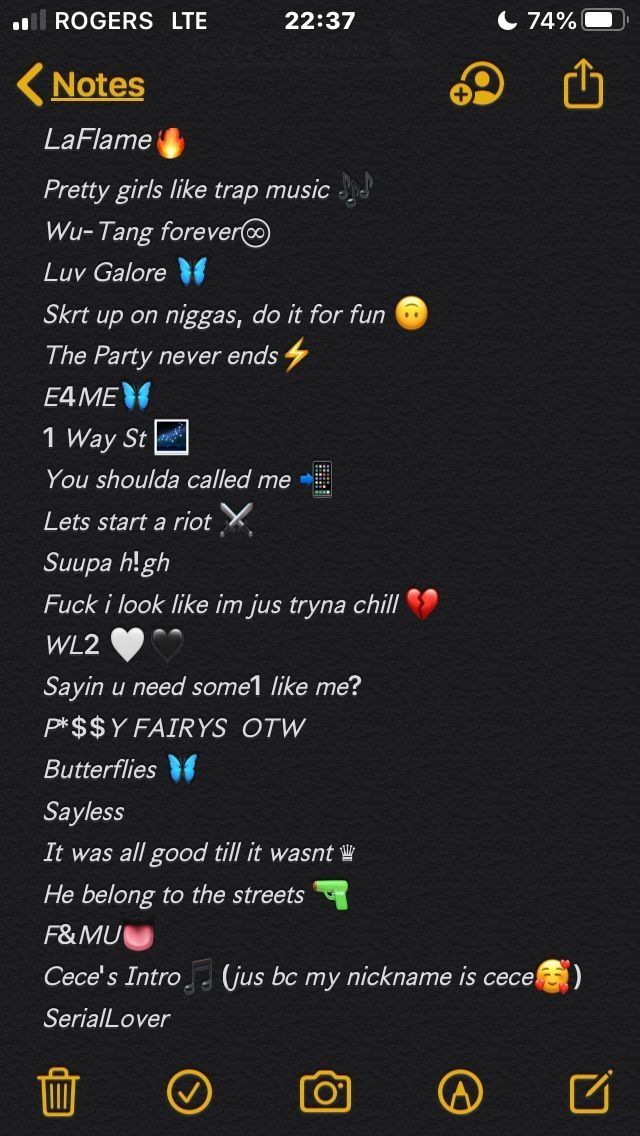
Task: Open the markup pen tool
Action: (x=460, y=1092)
